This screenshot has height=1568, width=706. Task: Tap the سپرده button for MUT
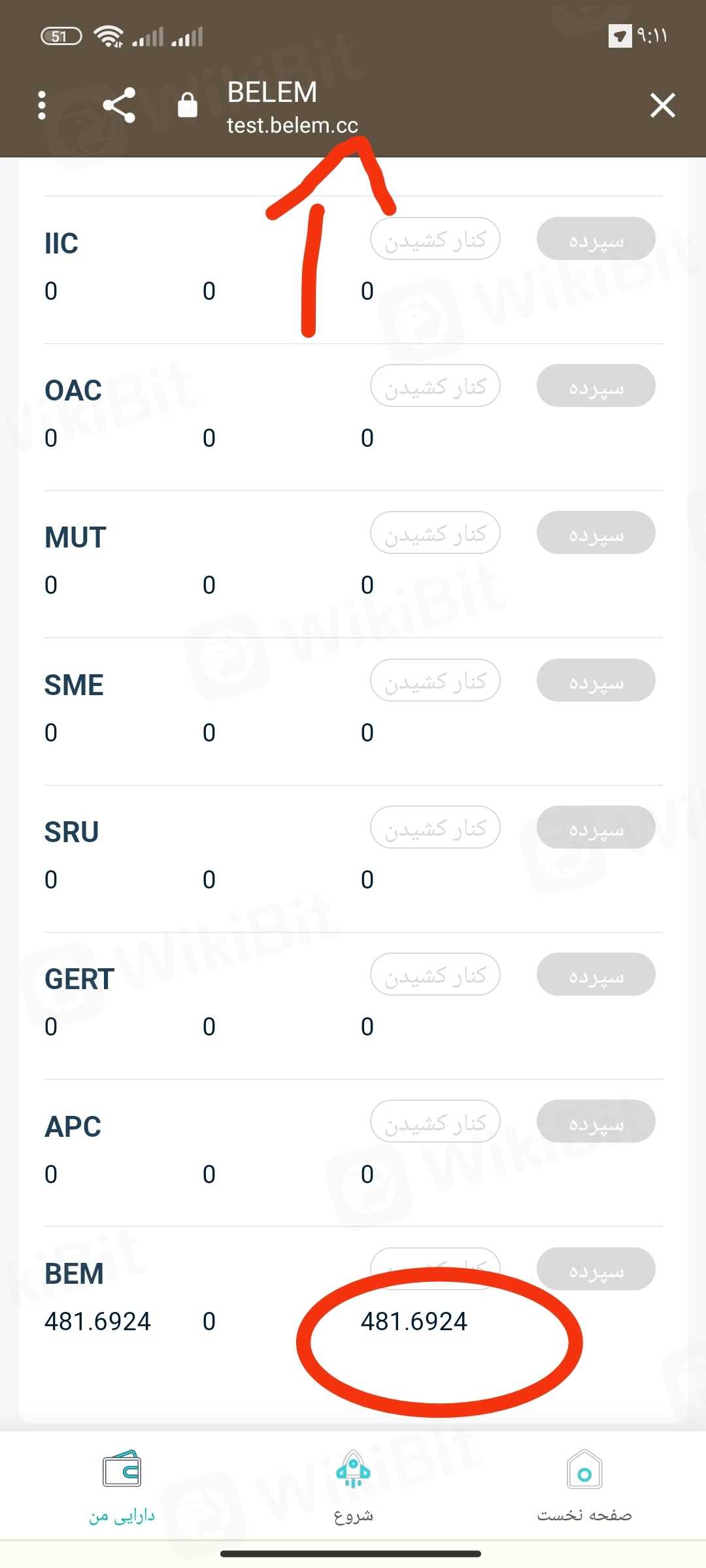(596, 533)
